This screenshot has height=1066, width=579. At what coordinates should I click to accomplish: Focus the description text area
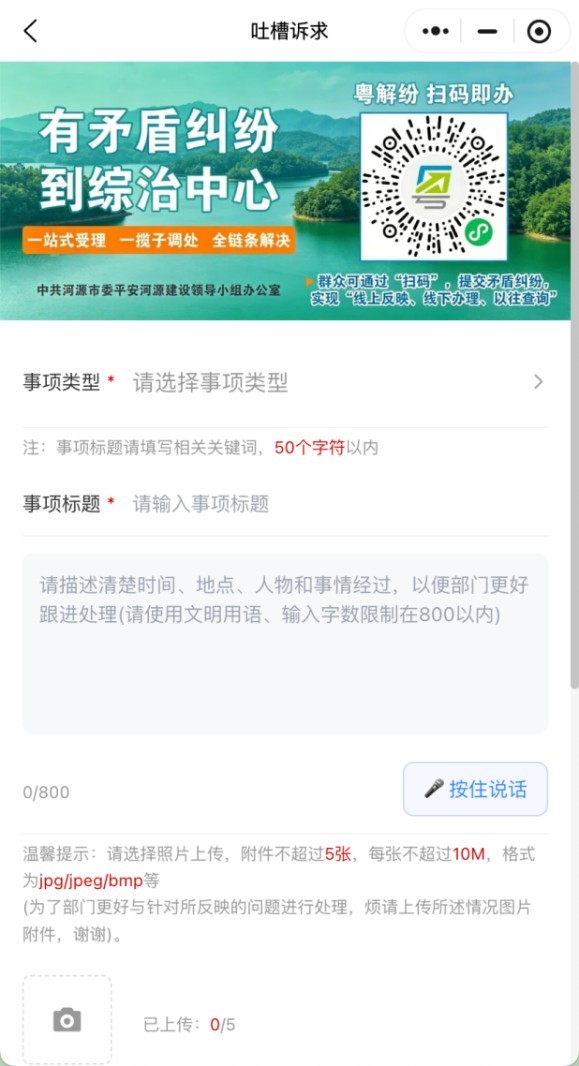coord(285,643)
